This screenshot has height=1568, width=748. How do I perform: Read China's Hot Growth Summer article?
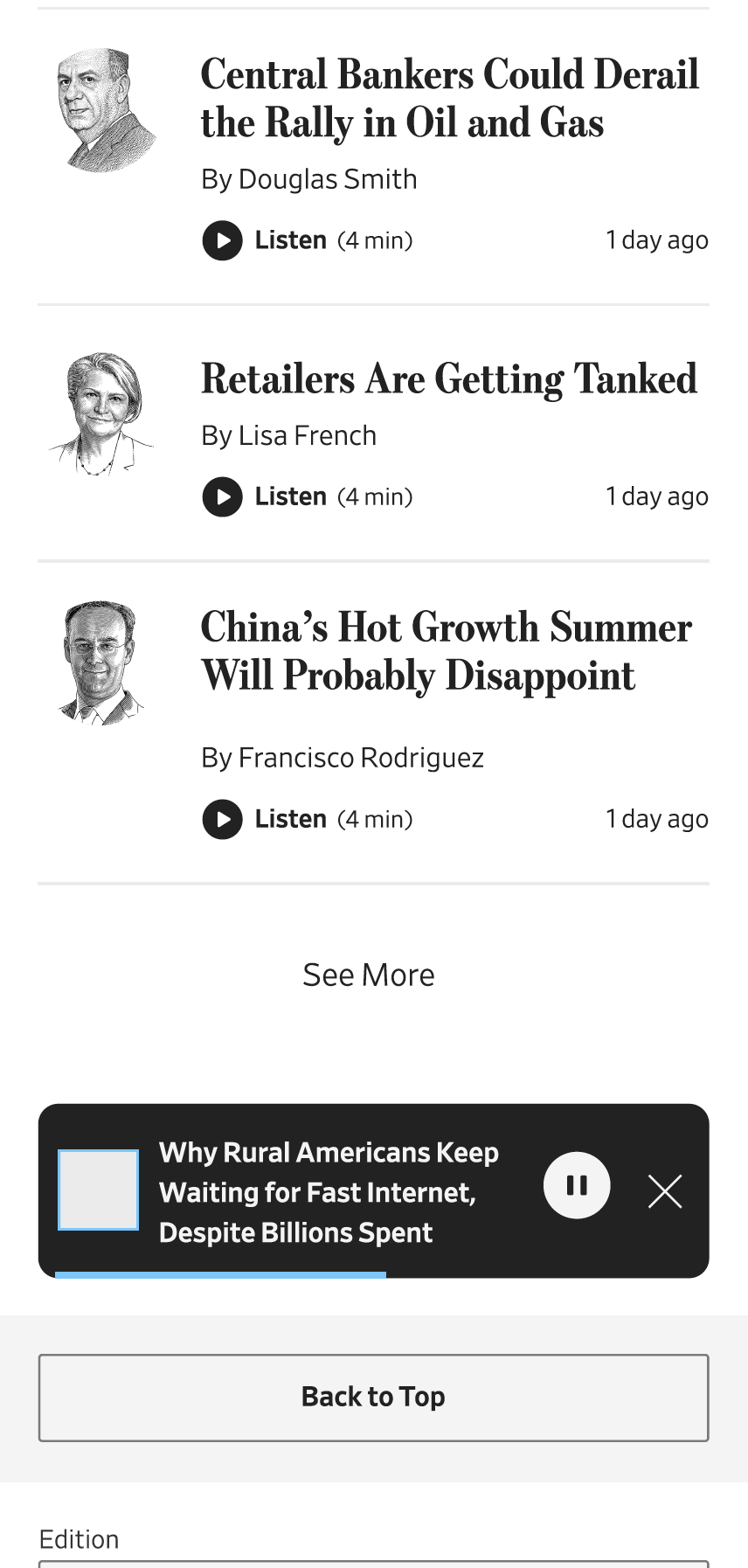(446, 651)
